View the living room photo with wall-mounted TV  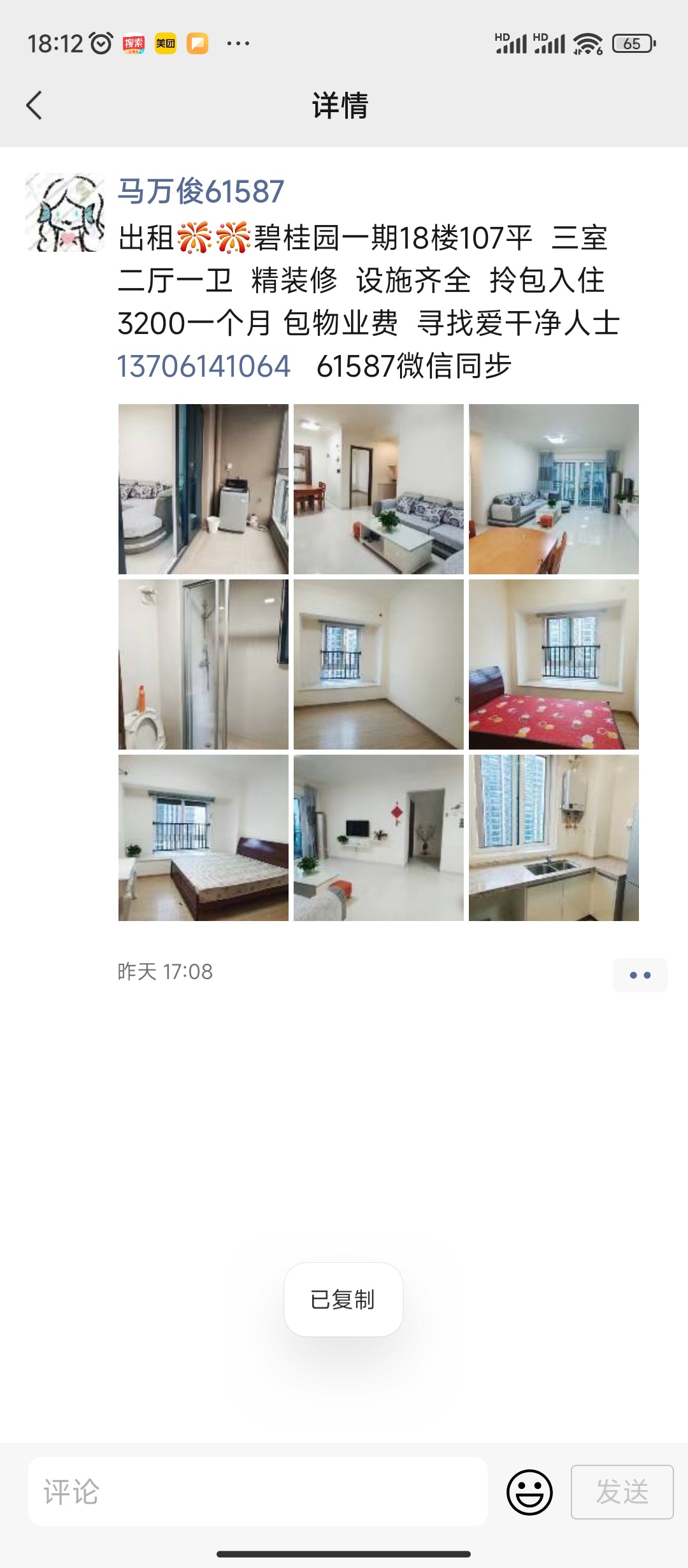tap(378, 838)
